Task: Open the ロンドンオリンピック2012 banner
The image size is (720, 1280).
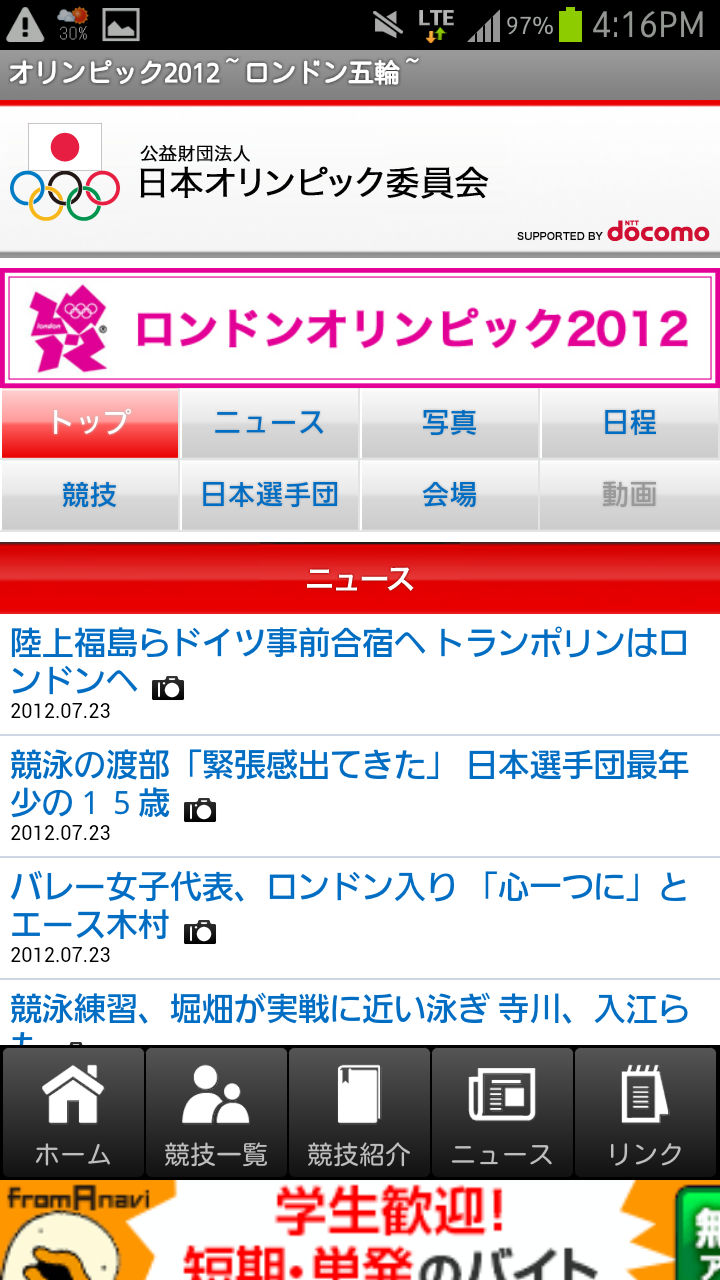Action: tap(360, 327)
